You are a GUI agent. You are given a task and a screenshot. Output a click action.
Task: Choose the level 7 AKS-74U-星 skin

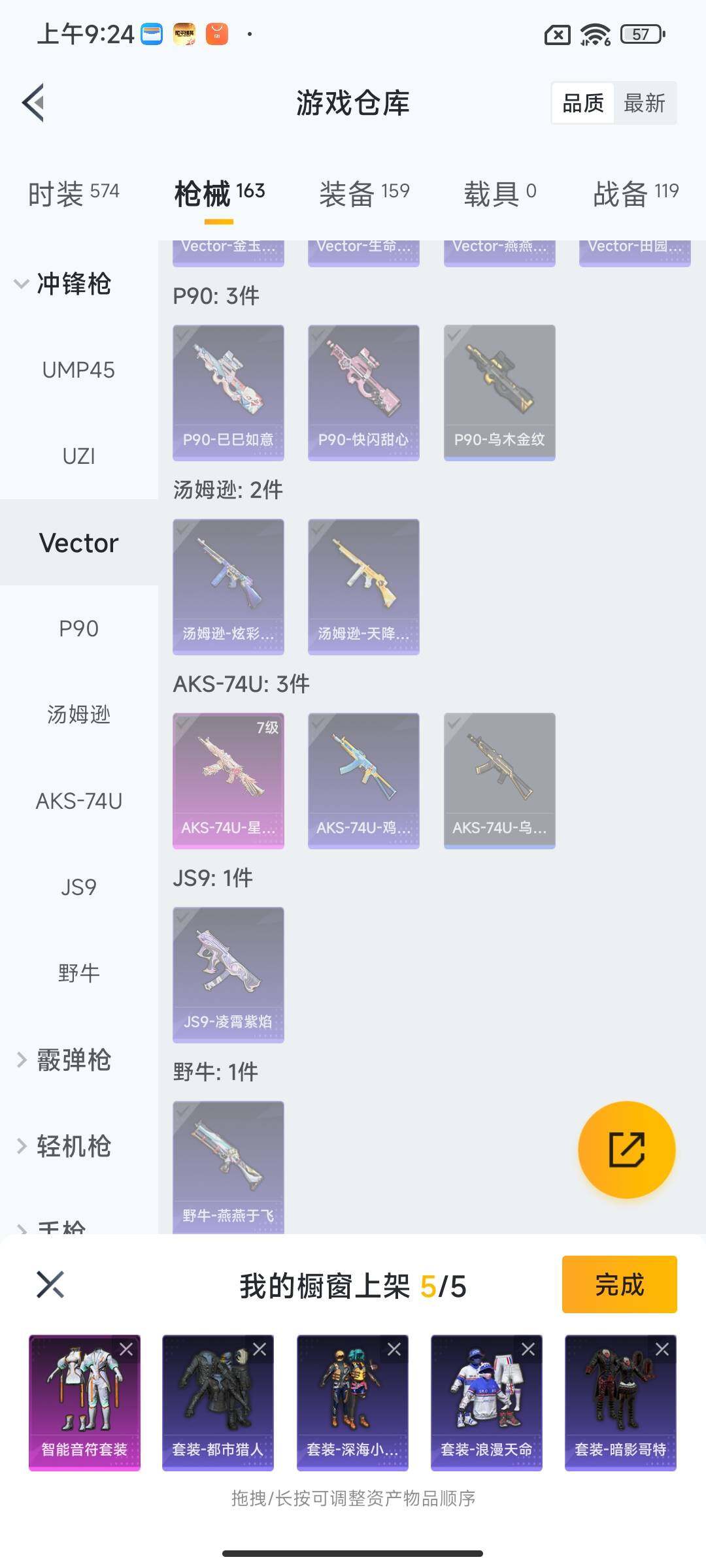tap(228, 780)
